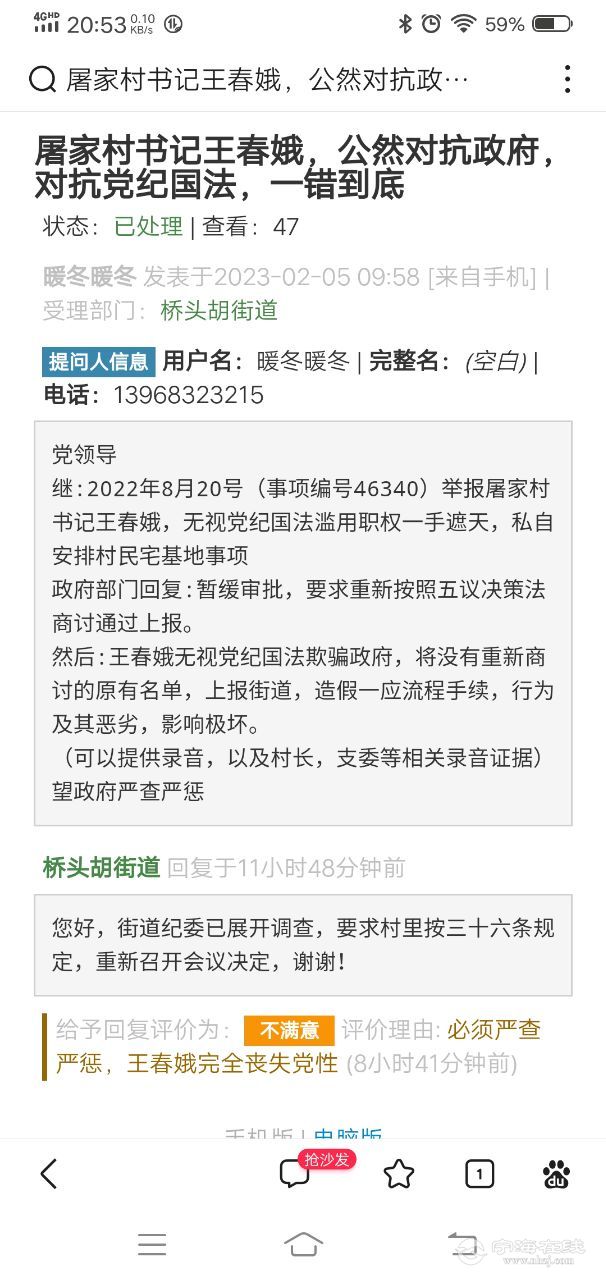Switch to 电脑版 desktop version link
606x1280 pixels.
coord(347,1136)
